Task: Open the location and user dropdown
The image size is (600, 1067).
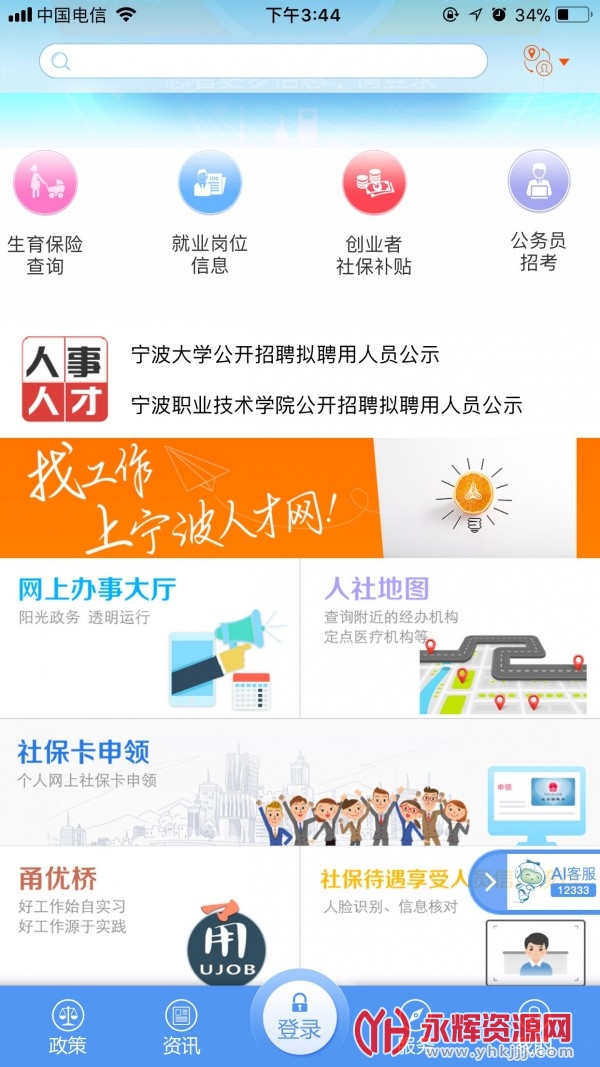Action: coord(546,61)
